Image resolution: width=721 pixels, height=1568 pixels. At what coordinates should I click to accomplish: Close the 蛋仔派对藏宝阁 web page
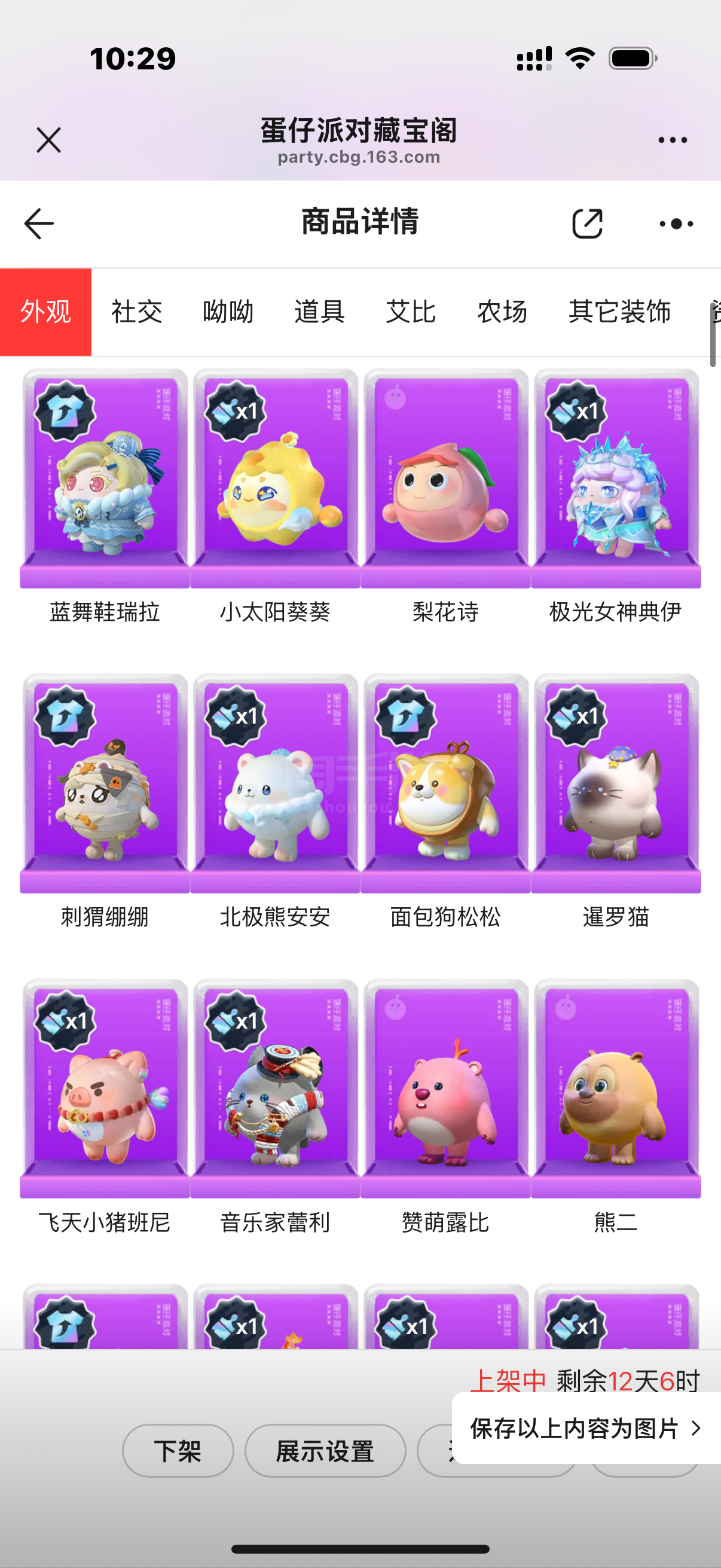click(x=48, y=140)
